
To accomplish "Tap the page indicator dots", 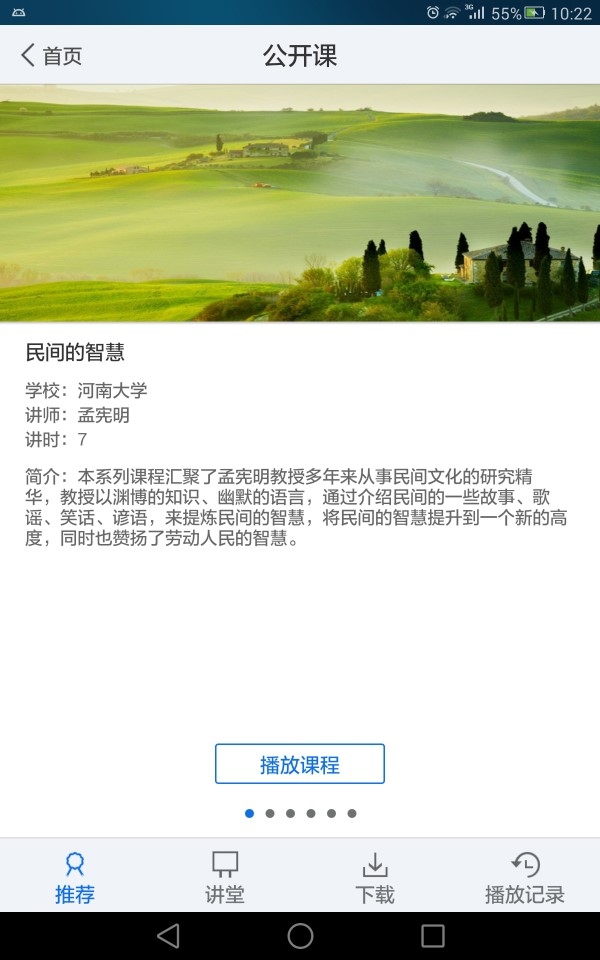I will pyautogui.click(x=300, y=813).
